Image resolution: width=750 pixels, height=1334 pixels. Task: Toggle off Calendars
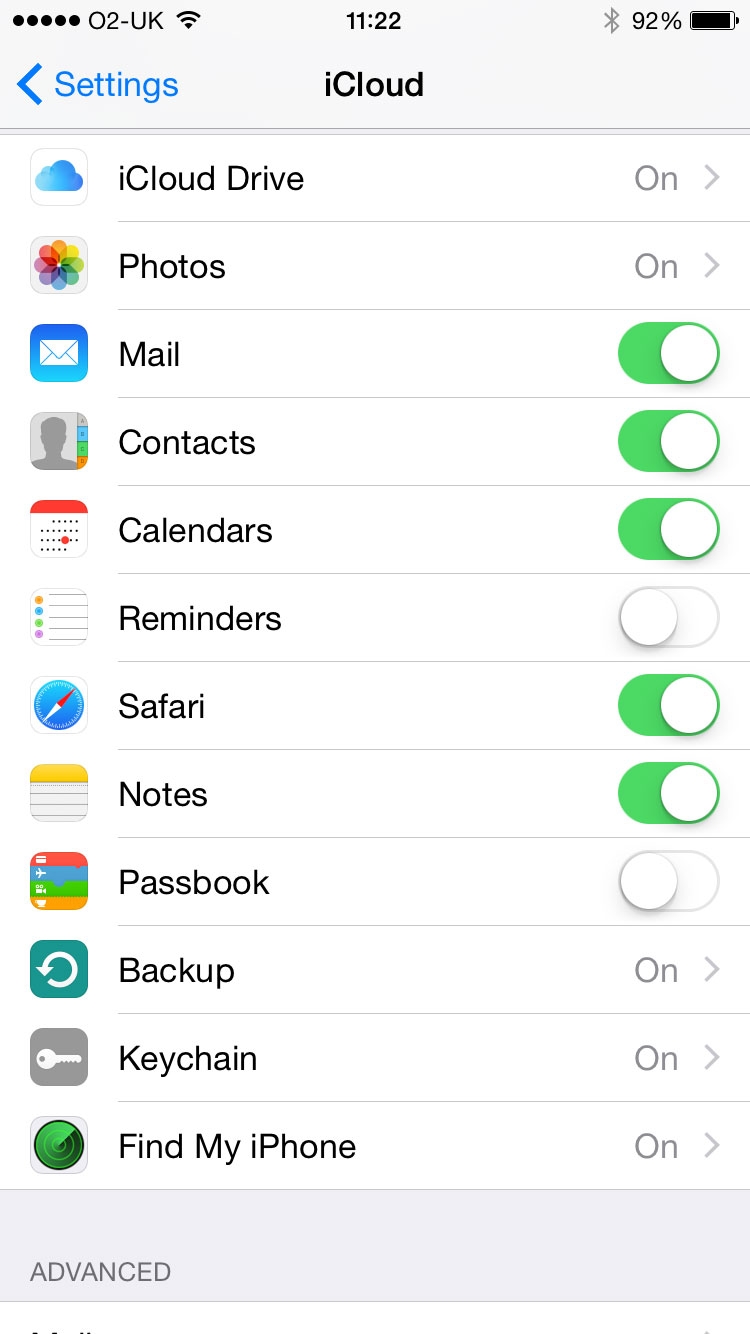point(669,530)
